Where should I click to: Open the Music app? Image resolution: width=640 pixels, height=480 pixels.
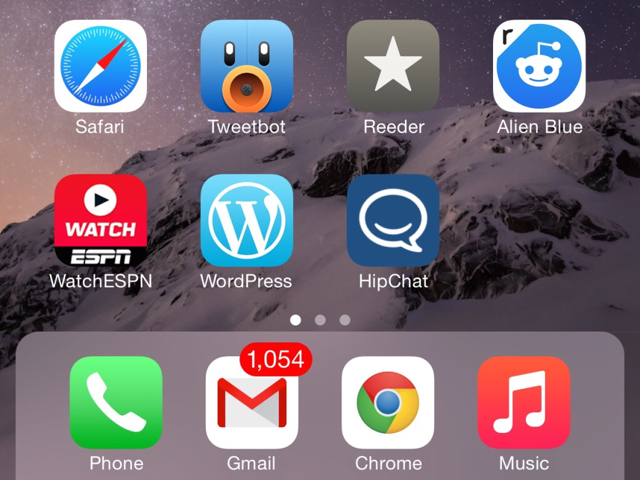click(x=524, y=402)
